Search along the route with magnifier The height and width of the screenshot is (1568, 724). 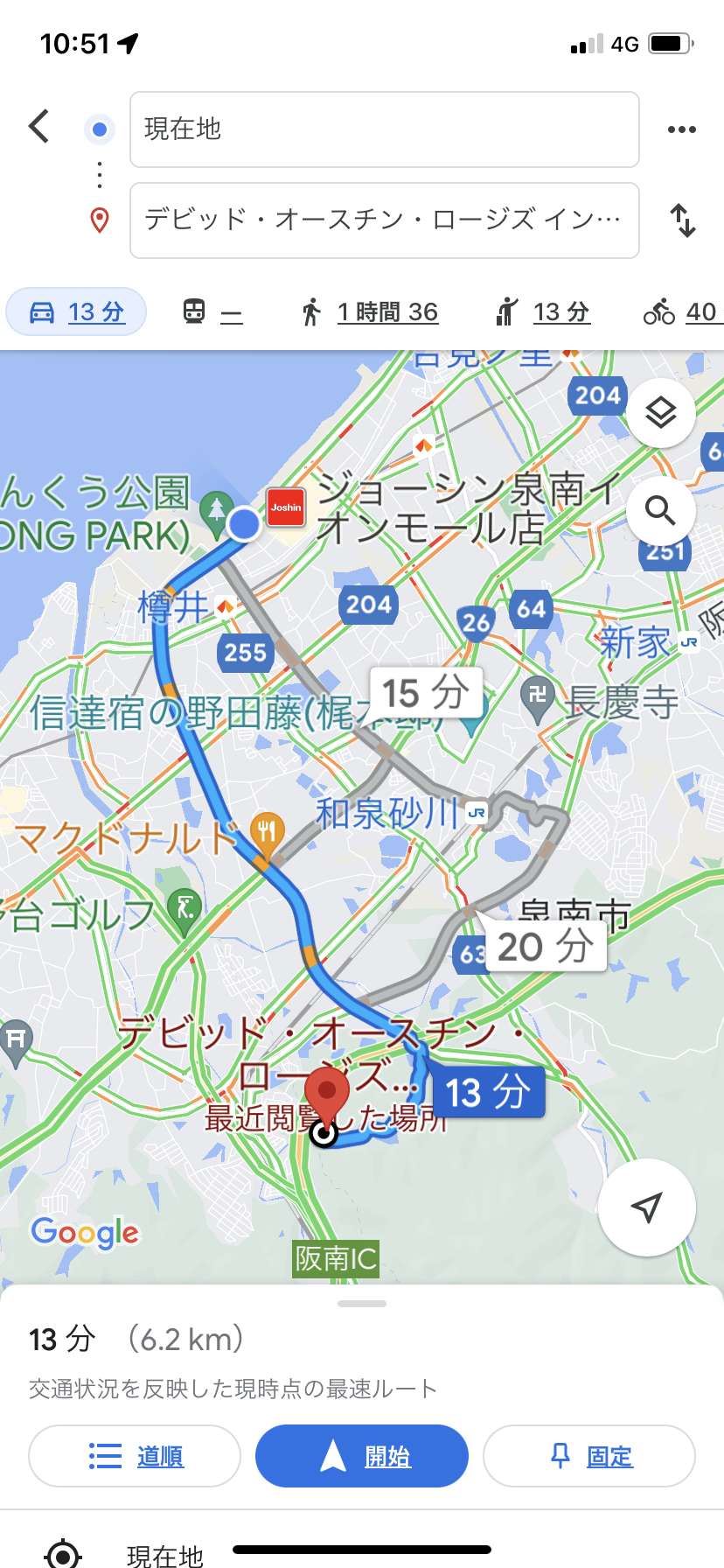(661, 510)
